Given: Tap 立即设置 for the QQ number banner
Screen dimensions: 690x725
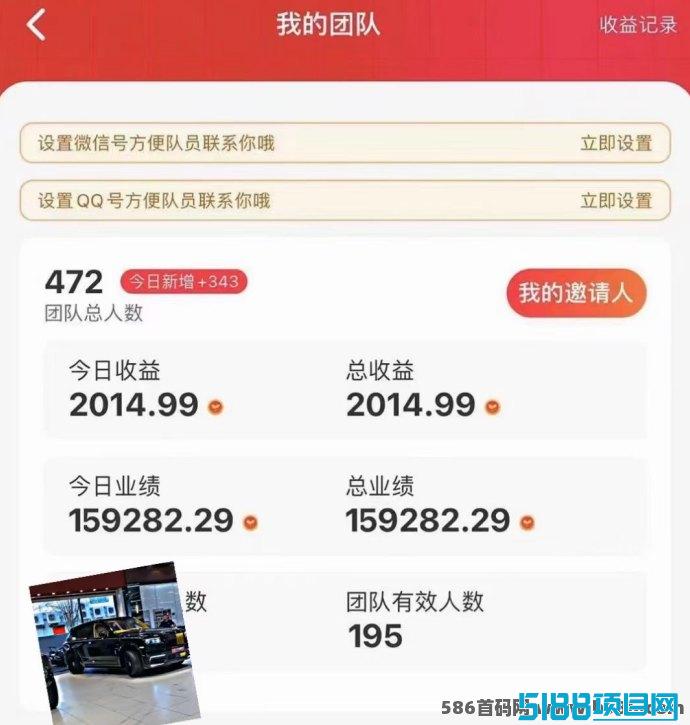Looking at the screenshot, I should (616, 200).
